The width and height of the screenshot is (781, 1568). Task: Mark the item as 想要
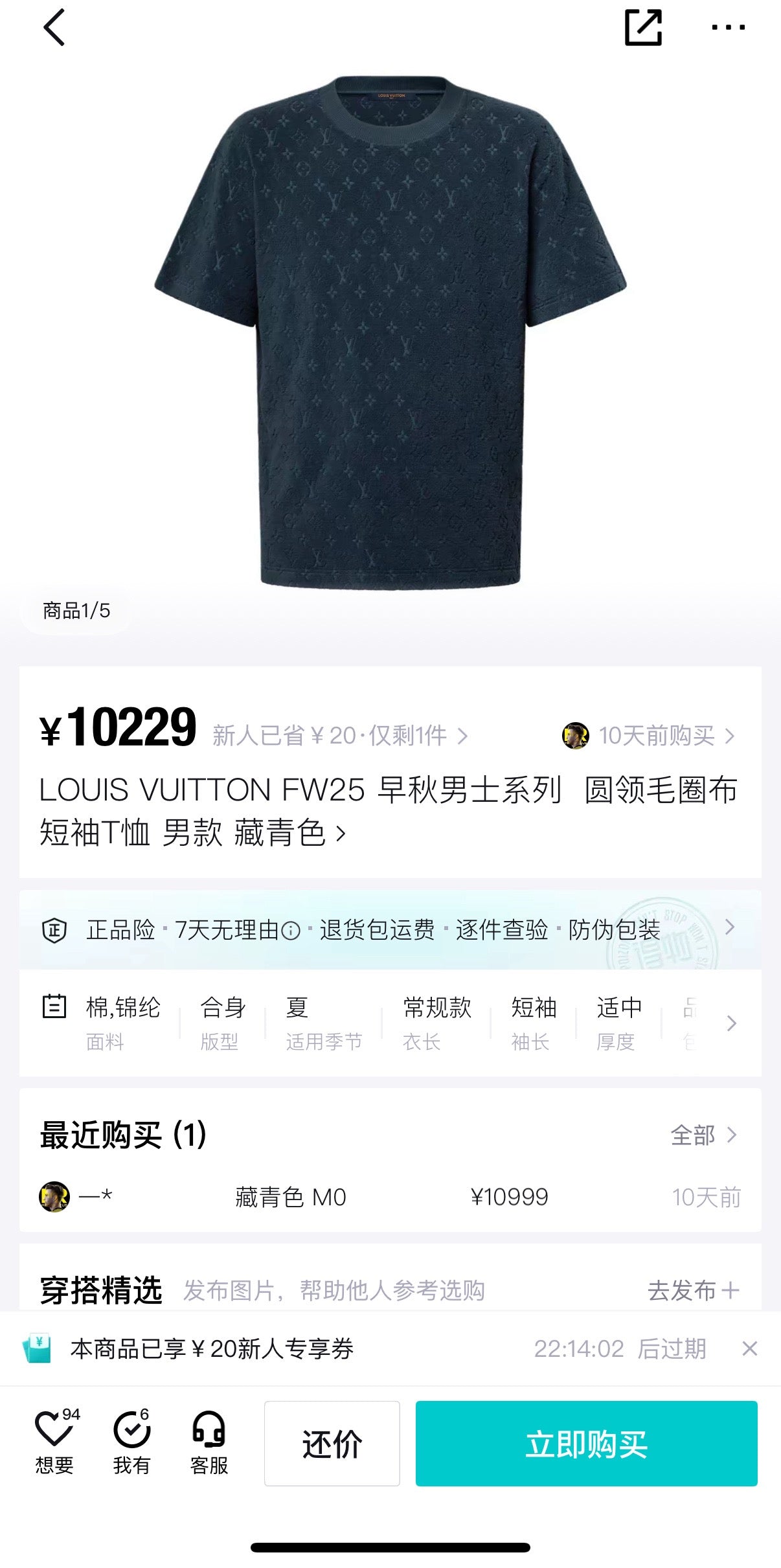point(54,1442)
